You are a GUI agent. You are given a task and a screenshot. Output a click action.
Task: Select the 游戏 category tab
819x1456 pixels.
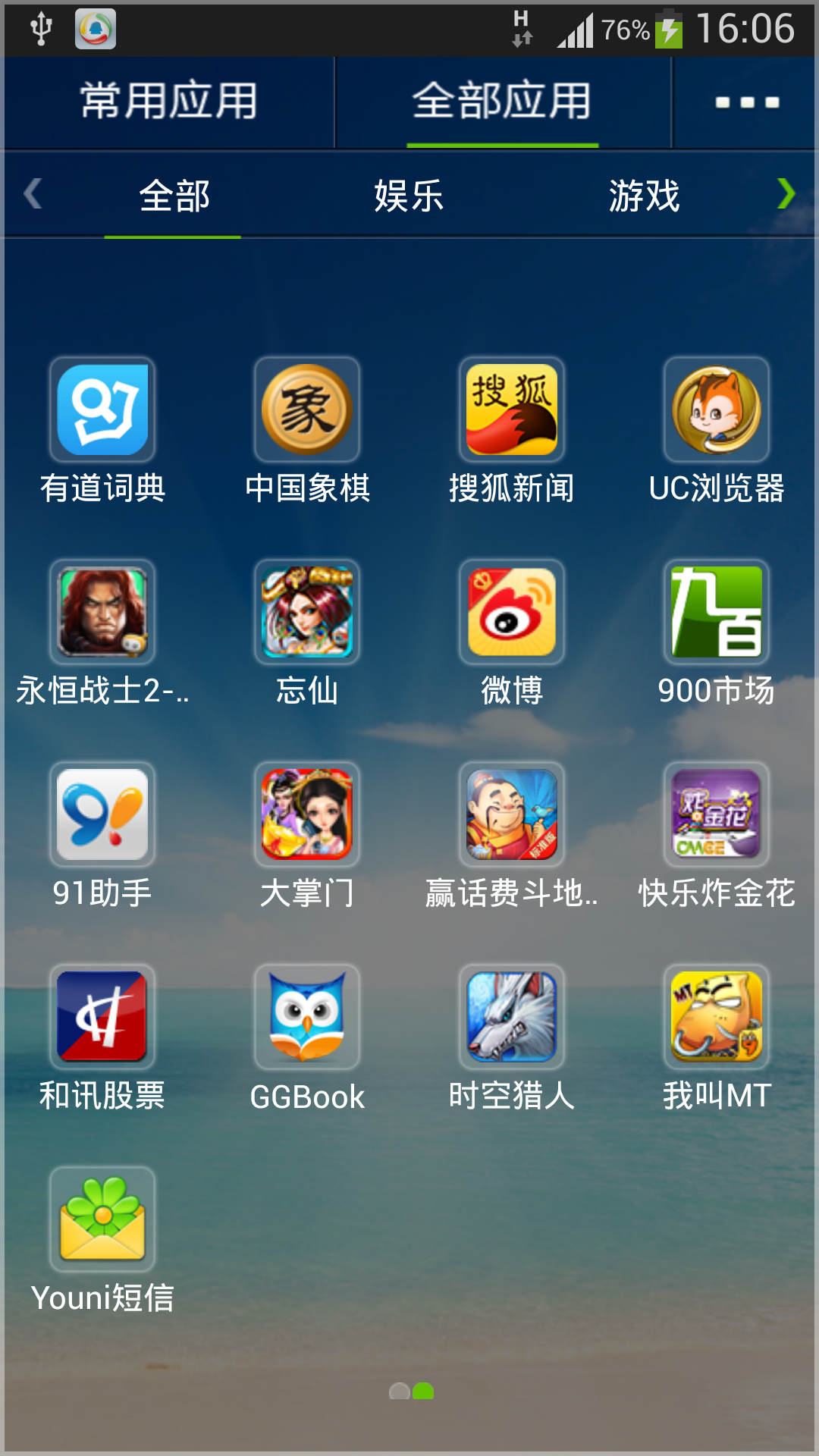(644, 196)
